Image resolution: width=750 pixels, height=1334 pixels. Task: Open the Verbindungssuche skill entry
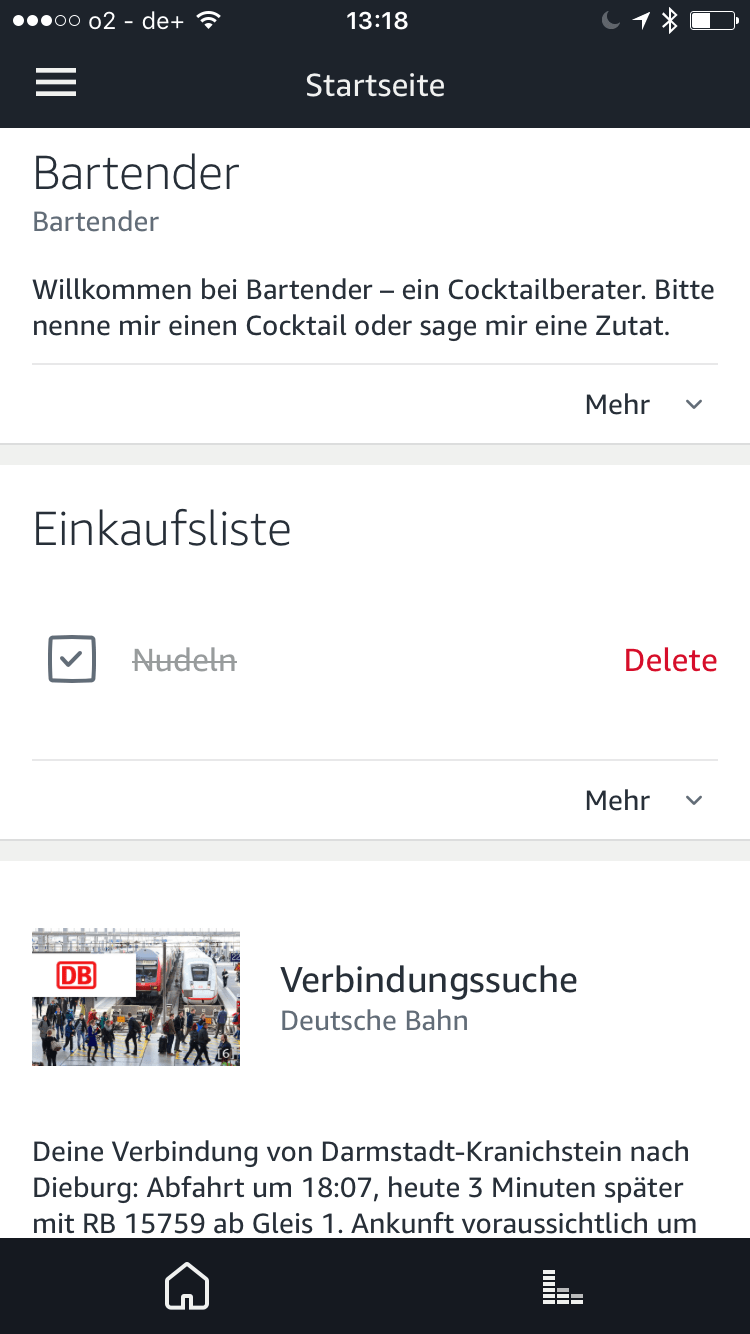point(429,980)
